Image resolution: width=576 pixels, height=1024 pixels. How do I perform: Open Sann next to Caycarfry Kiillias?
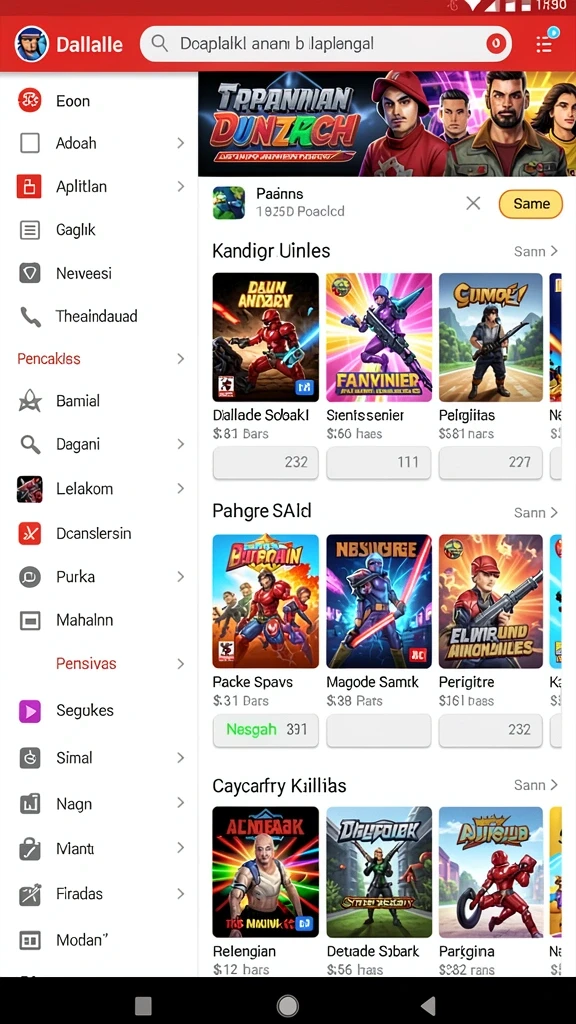click(536, 785)
